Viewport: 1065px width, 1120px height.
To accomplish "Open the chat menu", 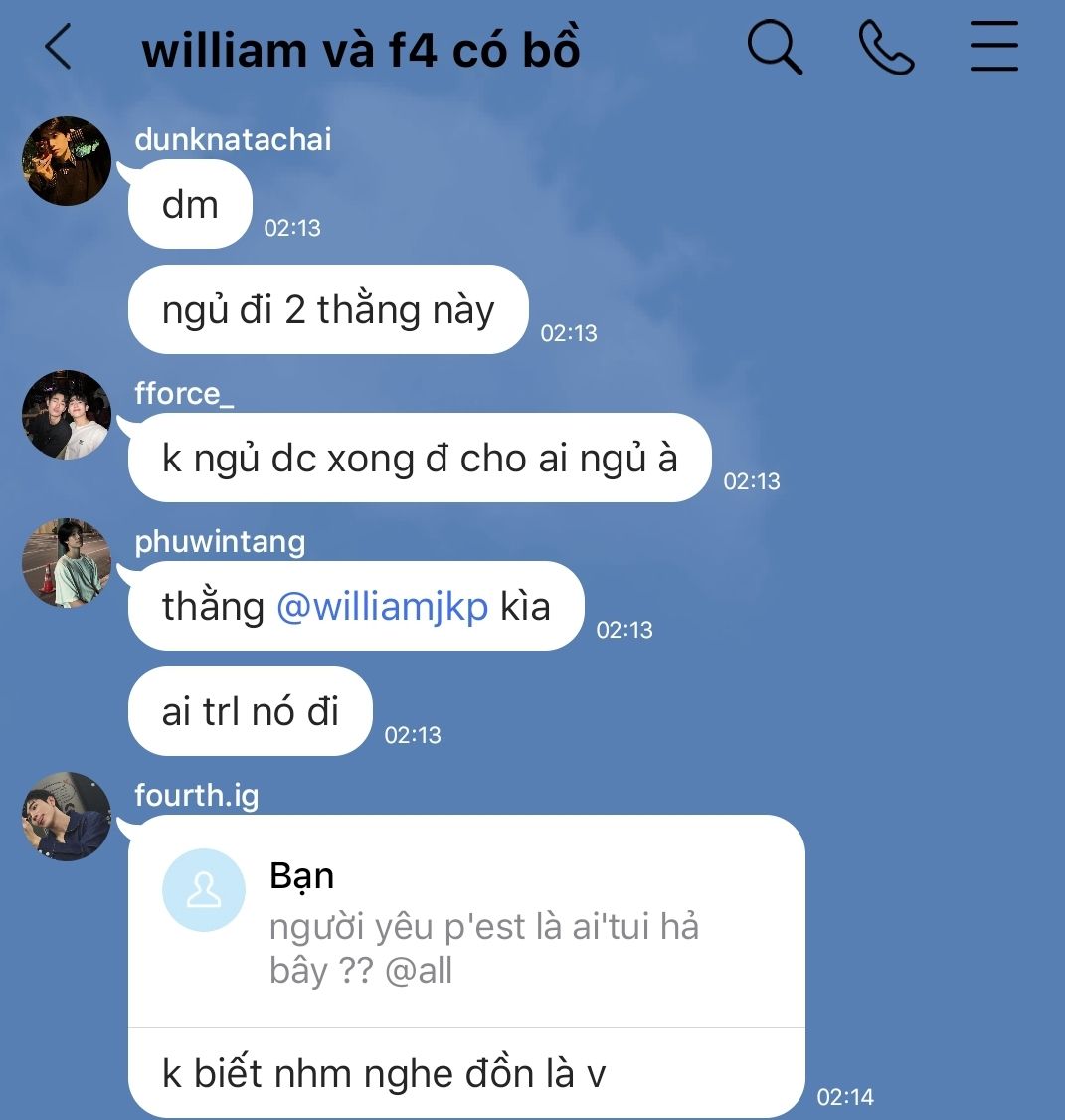I will [993, 48].
